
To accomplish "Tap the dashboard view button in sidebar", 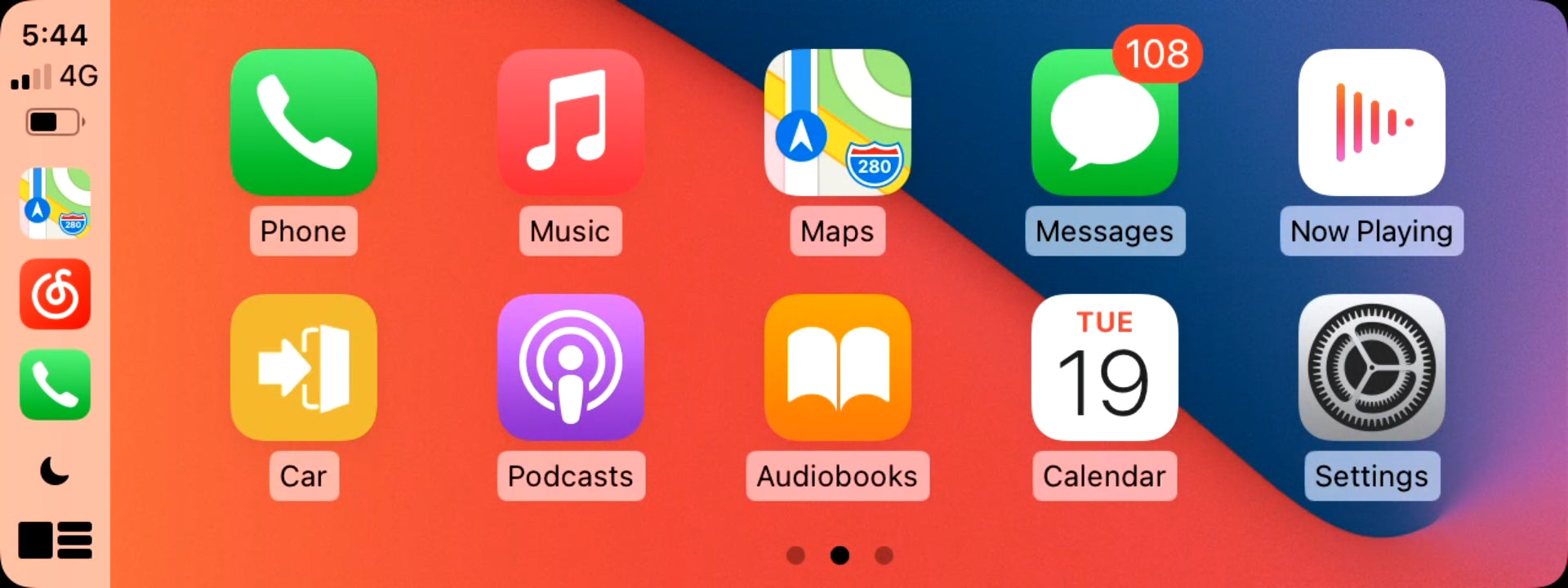I will [x=55, y=540].
